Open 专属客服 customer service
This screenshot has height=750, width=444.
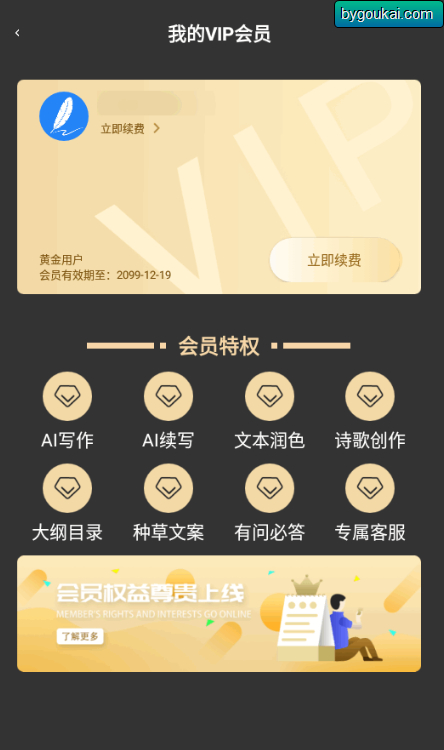370,503
